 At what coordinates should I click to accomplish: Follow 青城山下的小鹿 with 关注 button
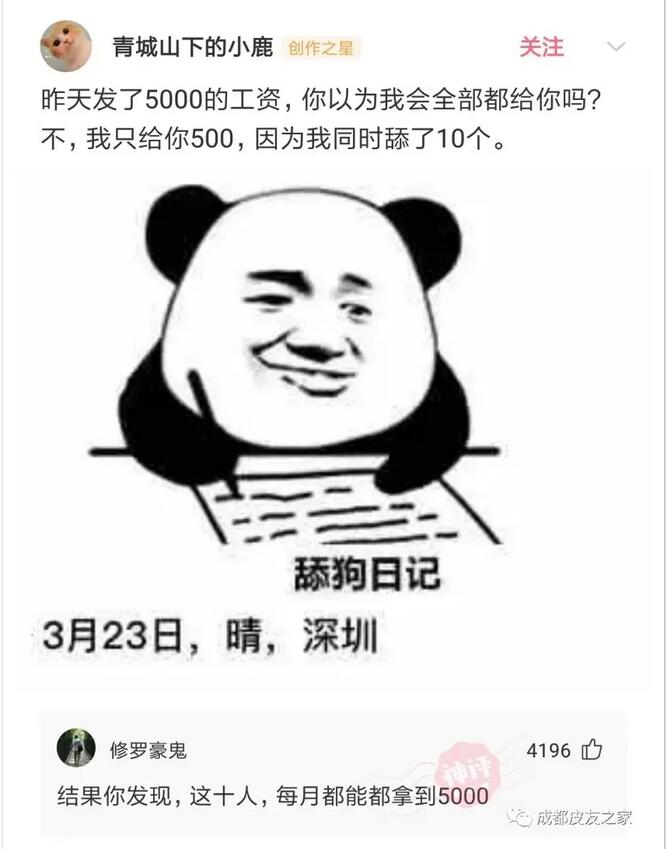tap(541, 47)
